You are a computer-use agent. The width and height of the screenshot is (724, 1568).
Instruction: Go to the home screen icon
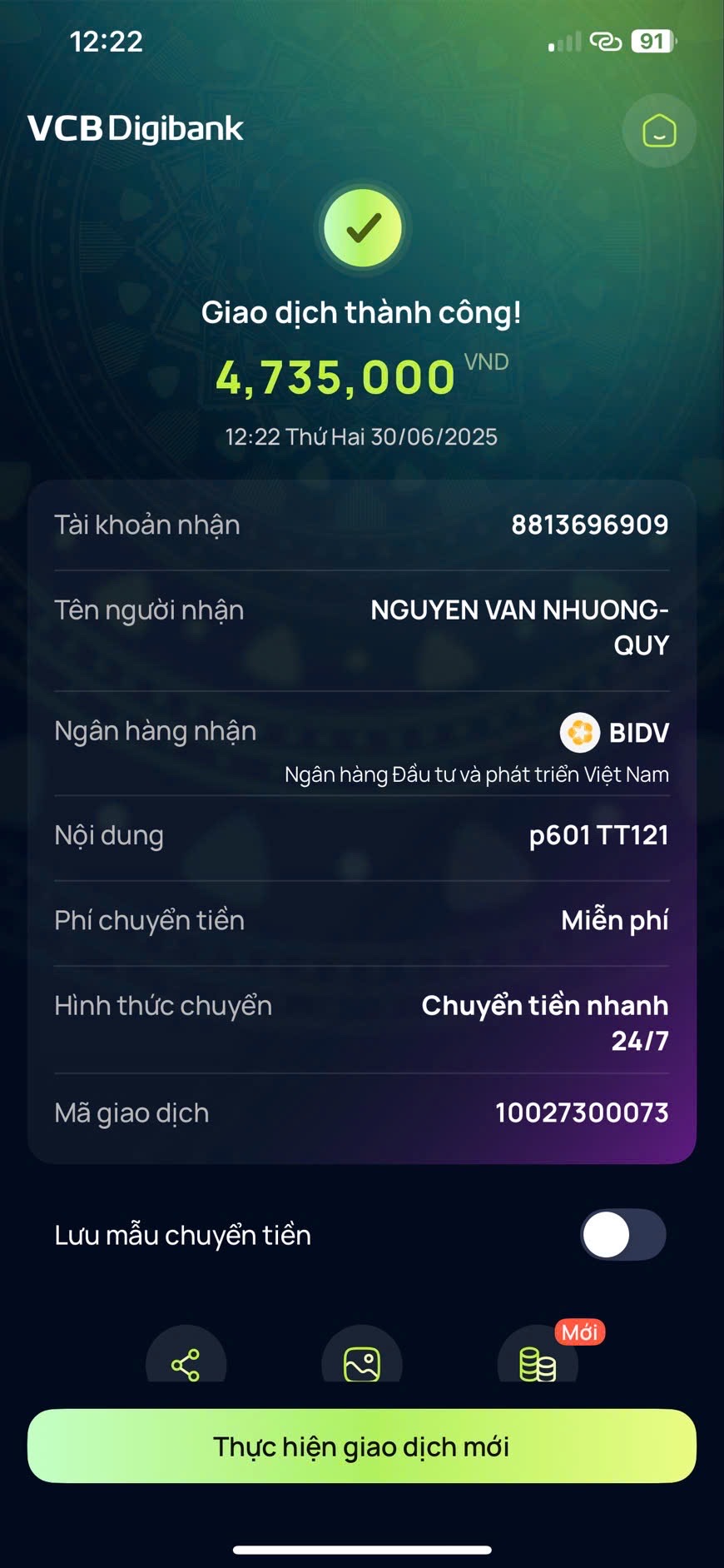(659, 131)
